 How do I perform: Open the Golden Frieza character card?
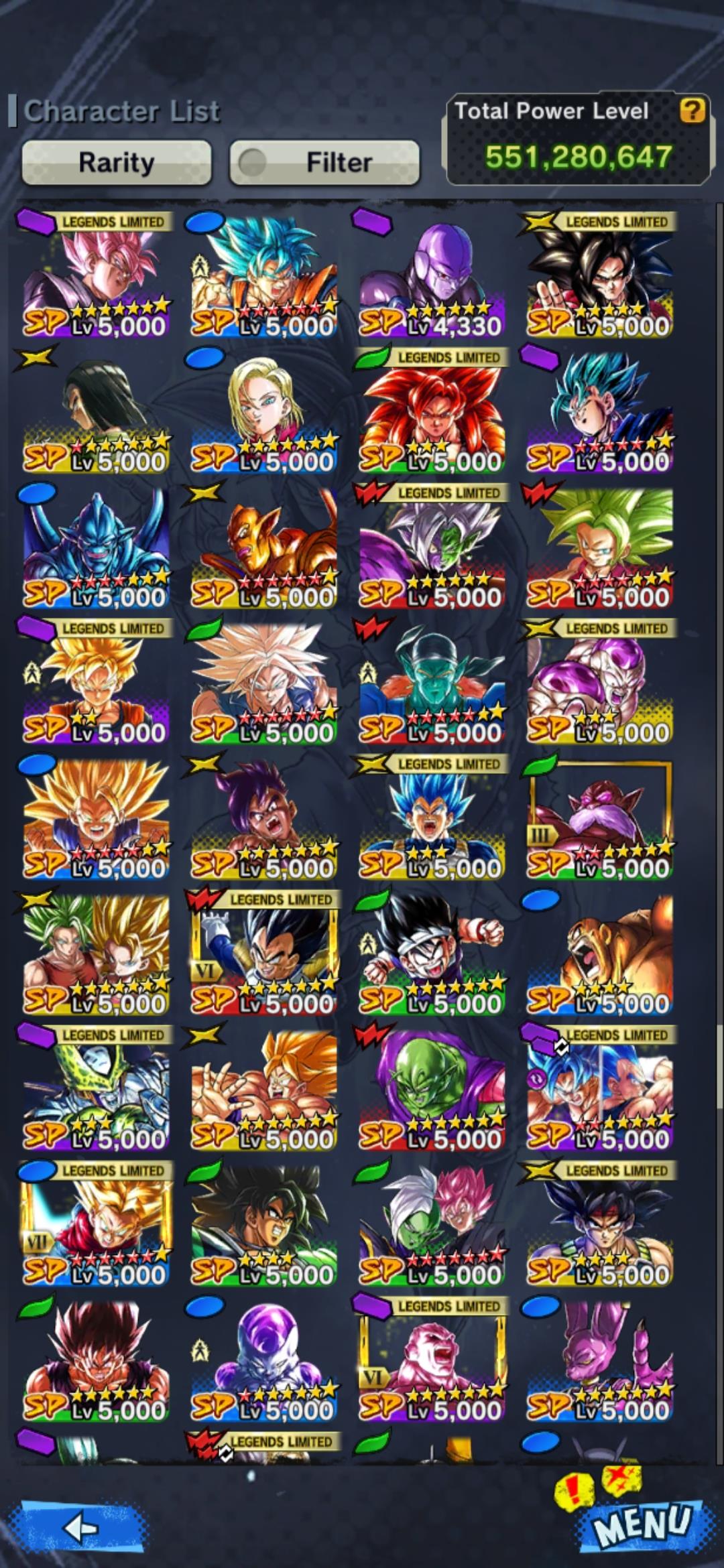(x=263, y=545)
